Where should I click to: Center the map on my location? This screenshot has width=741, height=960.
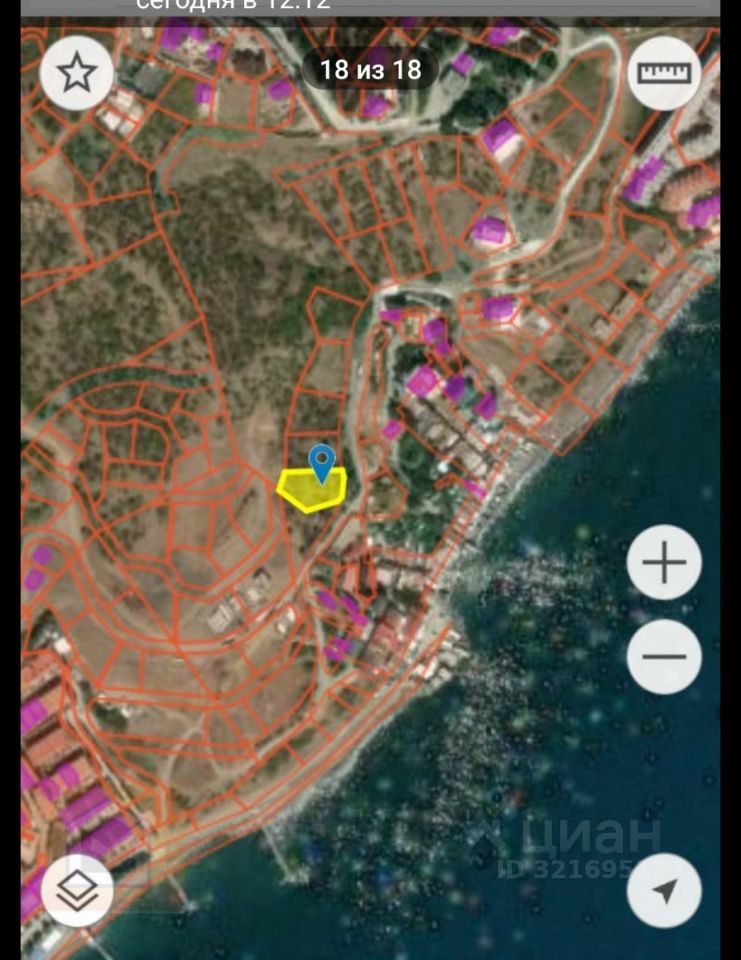[664, 890]
